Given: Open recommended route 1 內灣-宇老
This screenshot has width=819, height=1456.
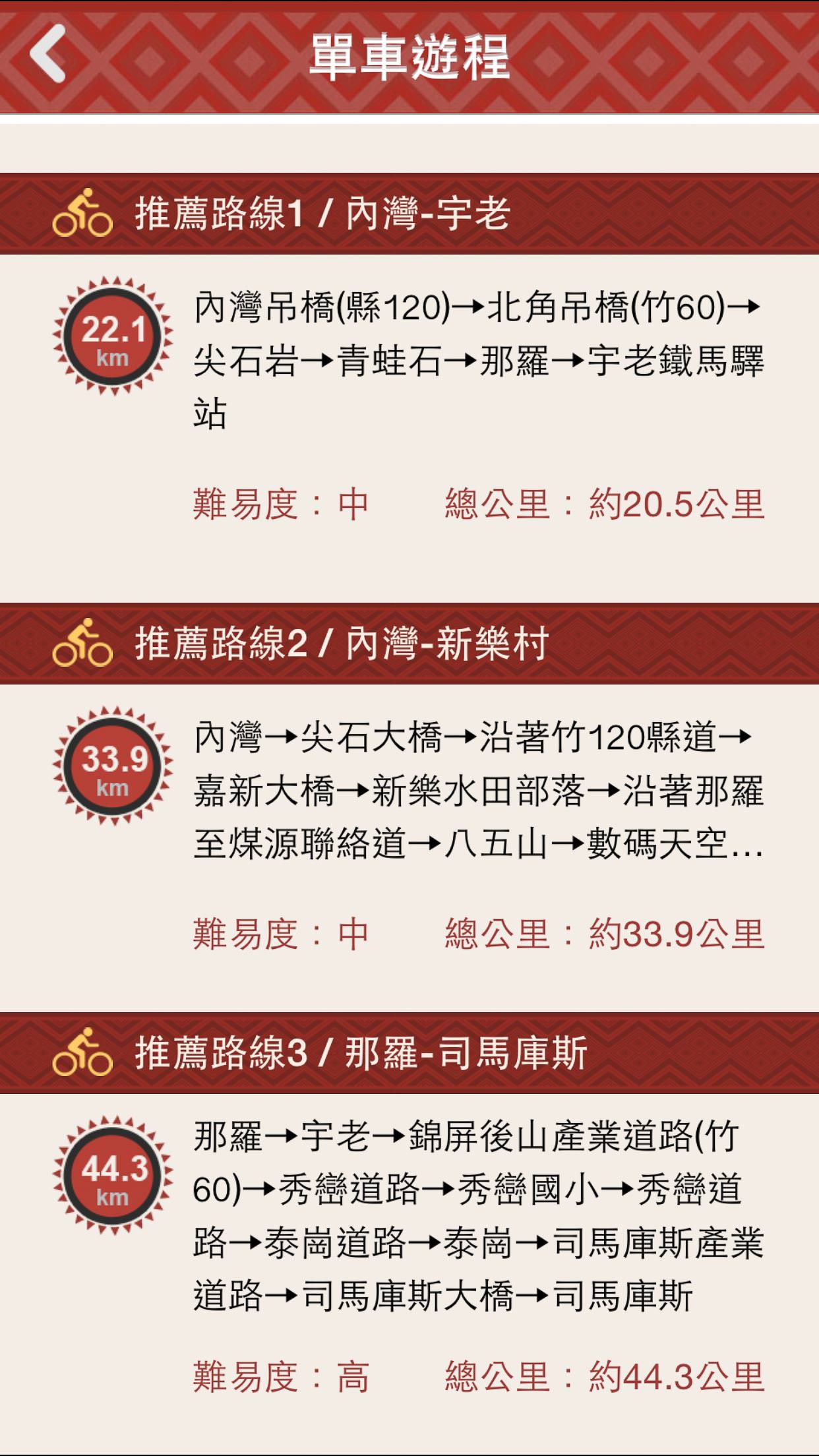Looking at the screenshot, I should (x=409, y=214).
